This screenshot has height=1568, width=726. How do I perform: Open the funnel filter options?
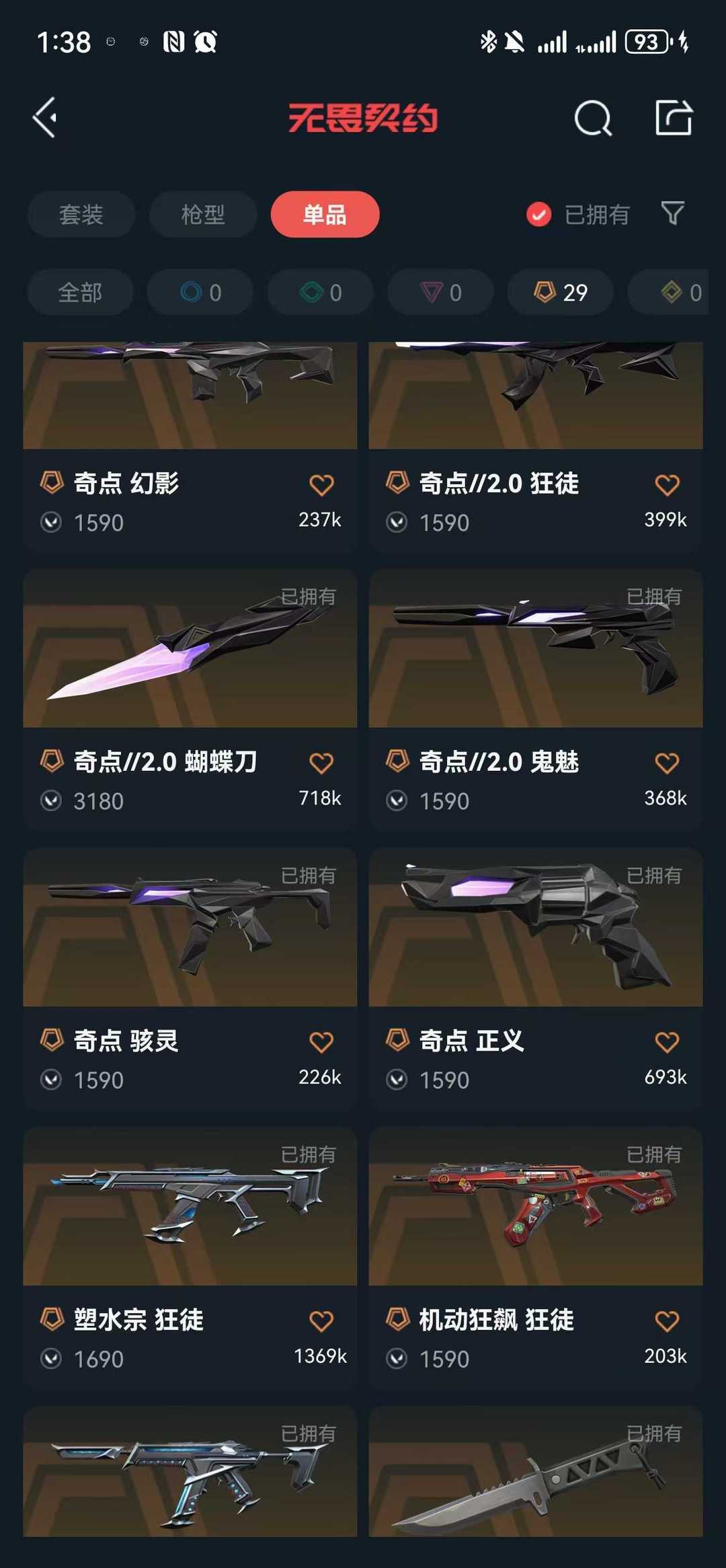[x=673, y=214]
